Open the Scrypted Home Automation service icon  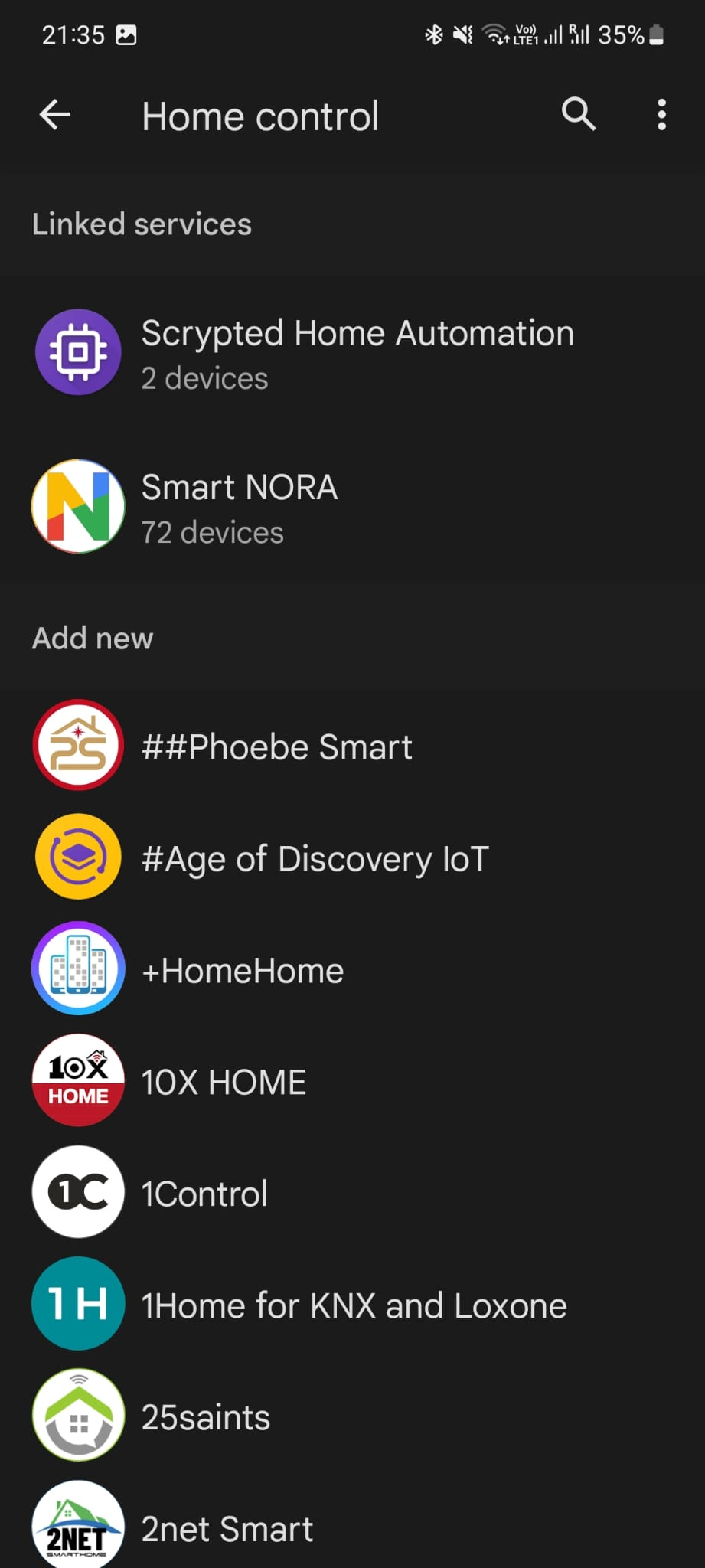(78, 352)
